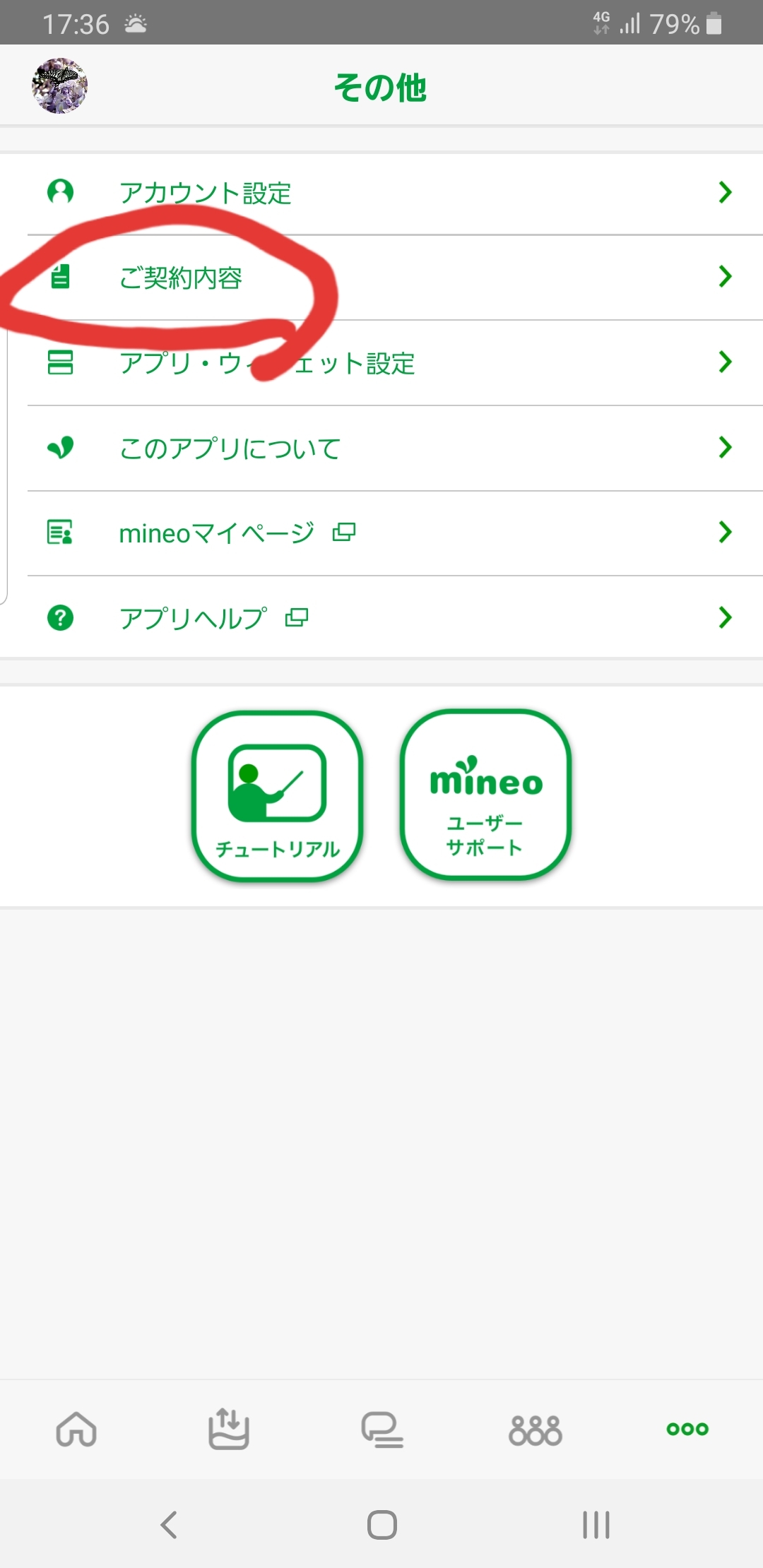Open アプリヘルプ row
The width and height of the screenshot is (763, 1568).
click(381, 618)
